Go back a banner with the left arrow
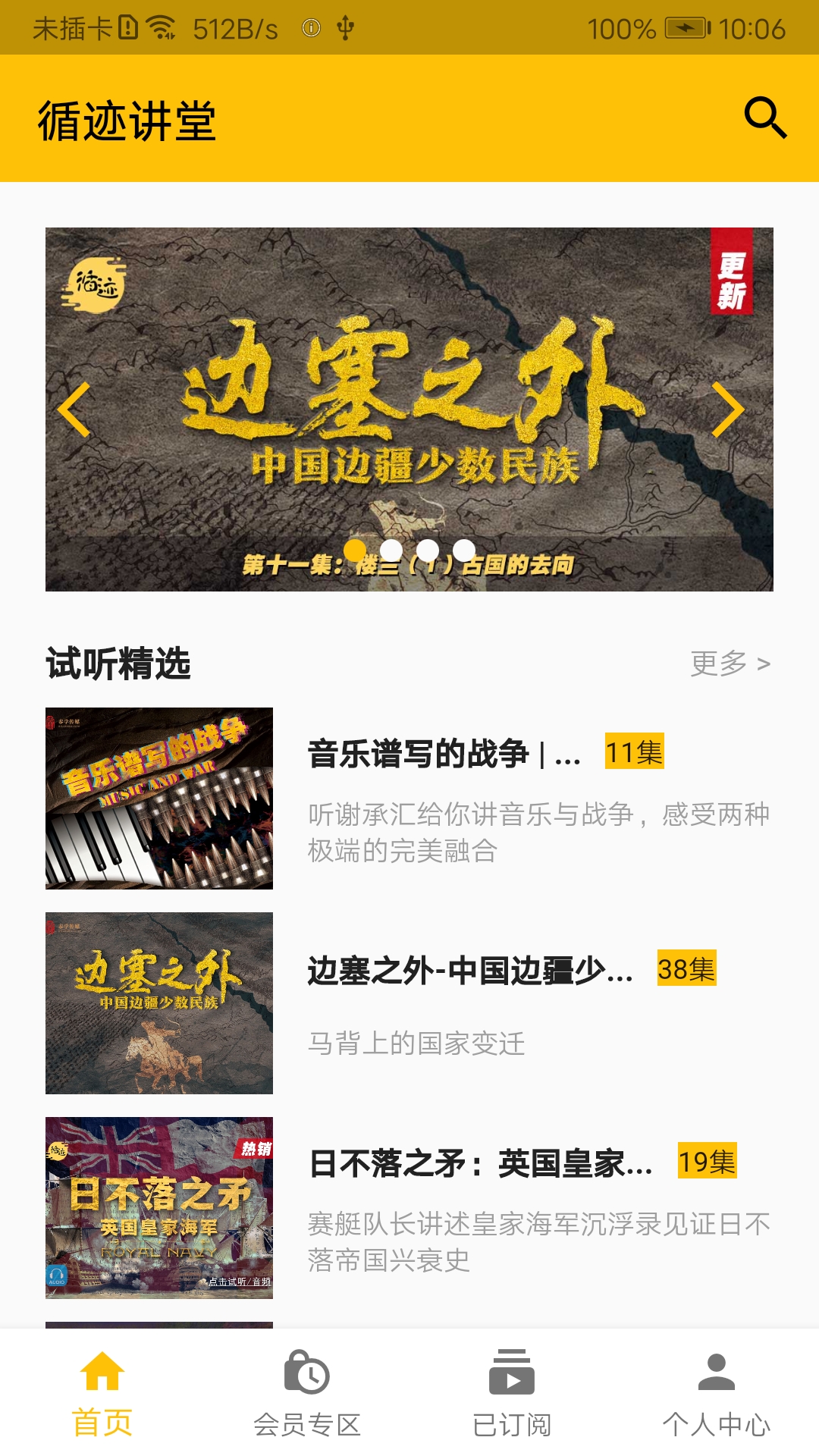Image resolution: width=819 pixels, height=1456 pixels. [72, 409]
